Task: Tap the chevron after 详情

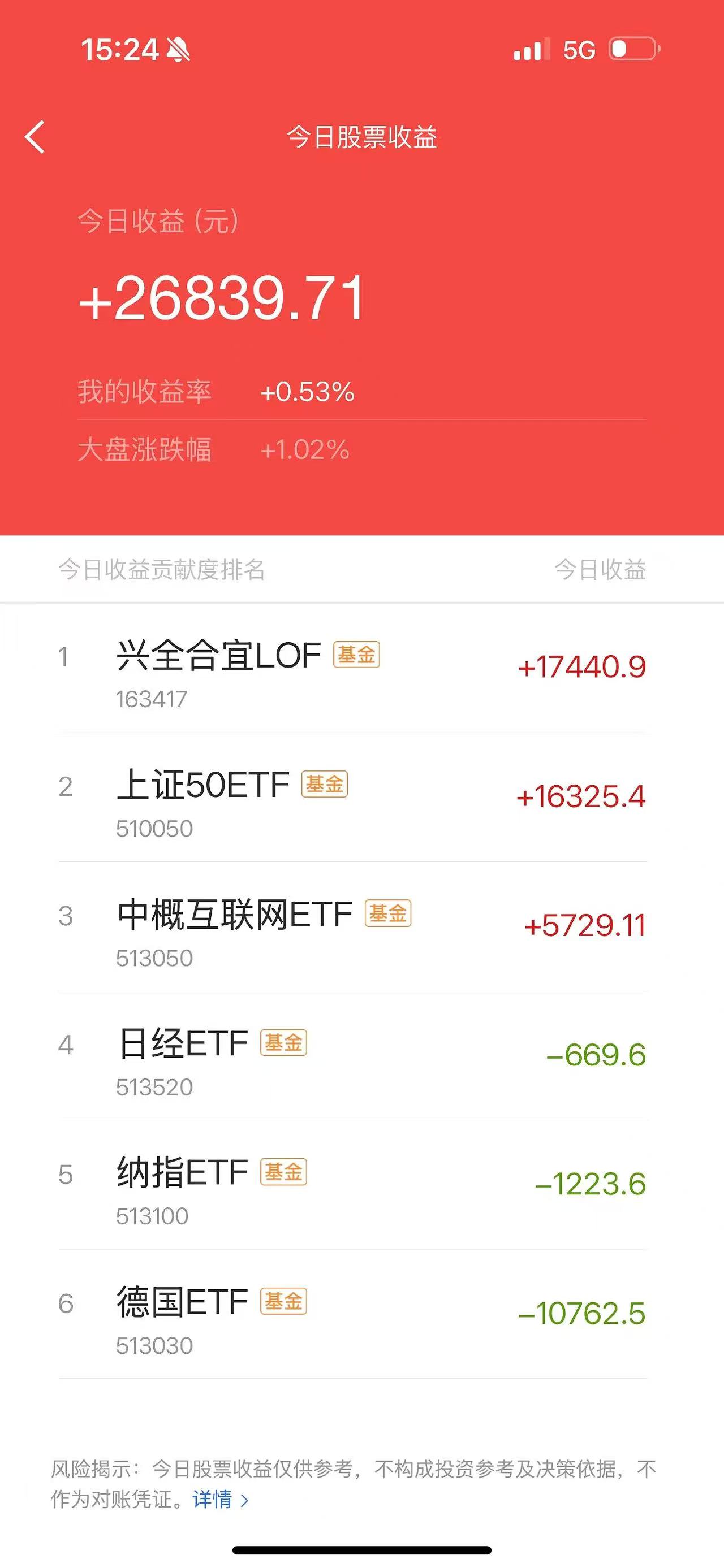Action: tap(246, 1502)
